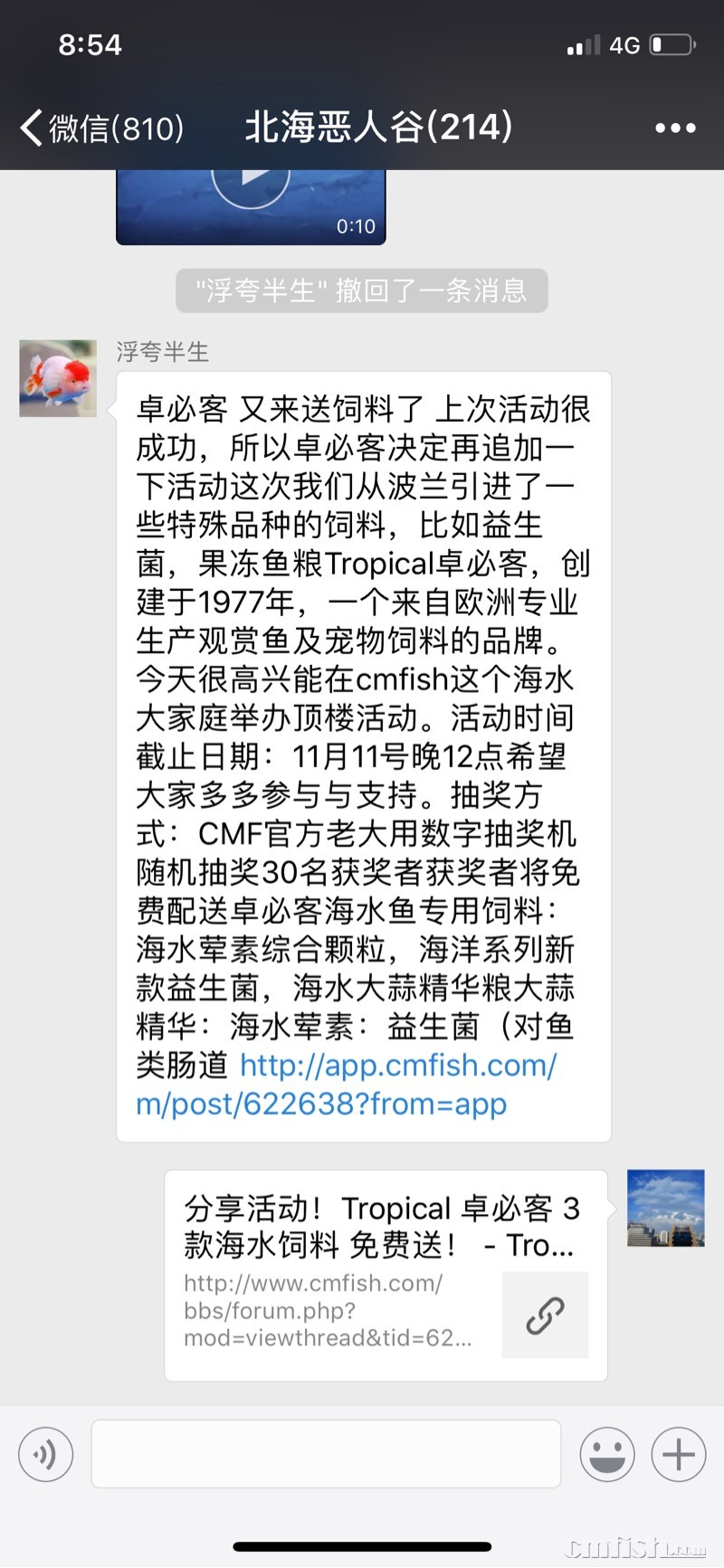Play the 0:10 video clip
Viewport: 724px width, 1568px height.
[x=251, y=181]
